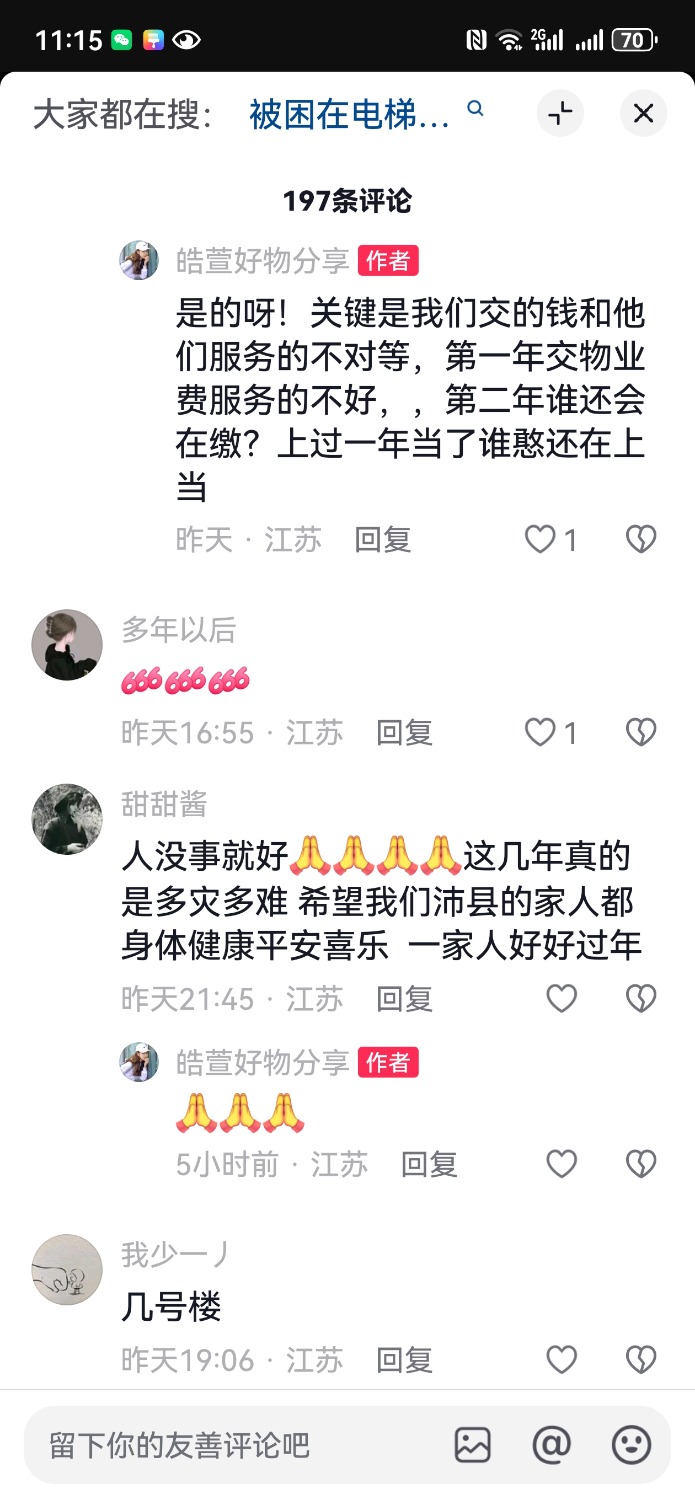Close the comments panel
The image size is (695, 1500).
pos(643,113)
